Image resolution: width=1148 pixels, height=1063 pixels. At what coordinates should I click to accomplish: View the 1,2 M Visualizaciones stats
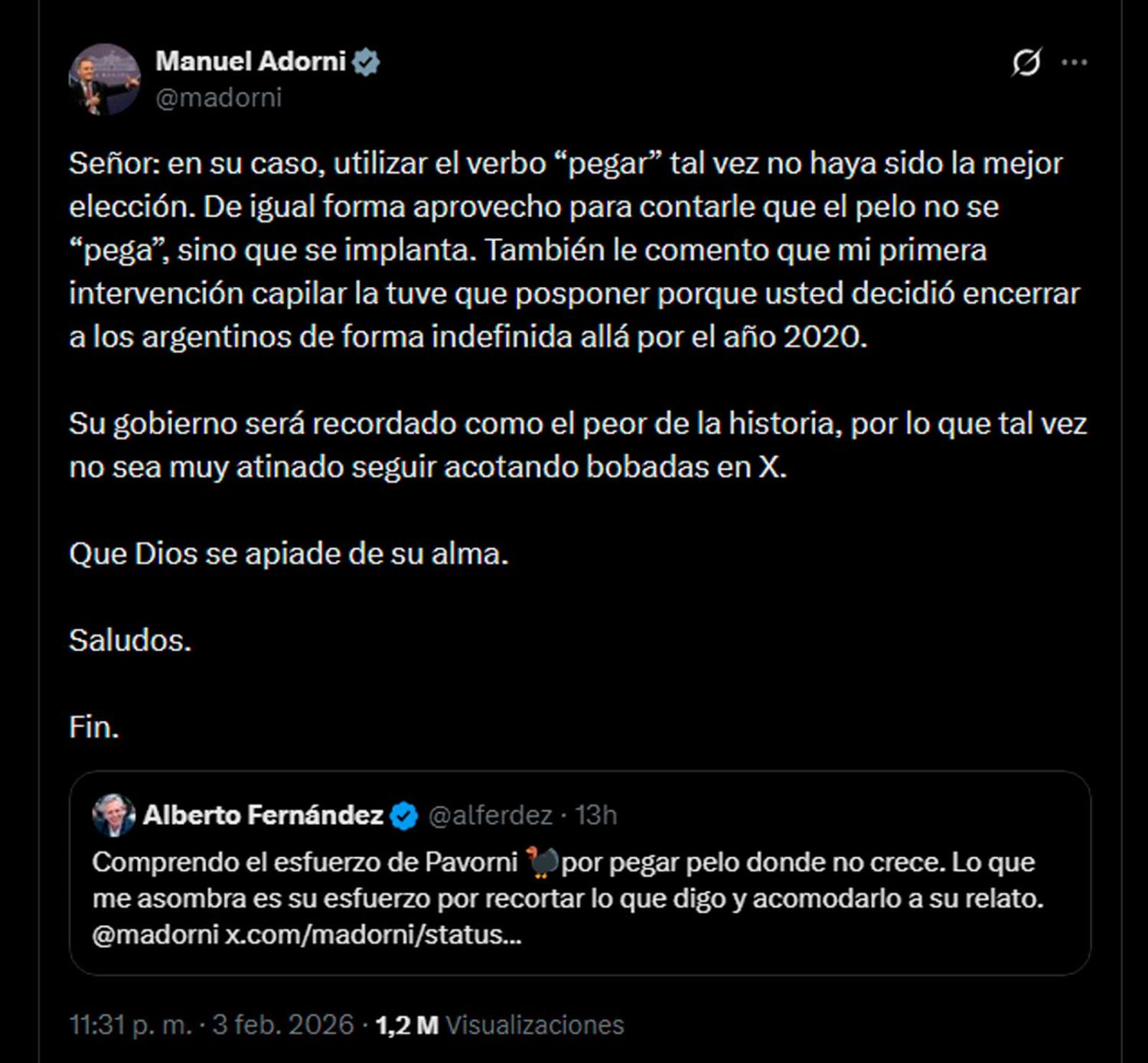[x=499, y=1025]
